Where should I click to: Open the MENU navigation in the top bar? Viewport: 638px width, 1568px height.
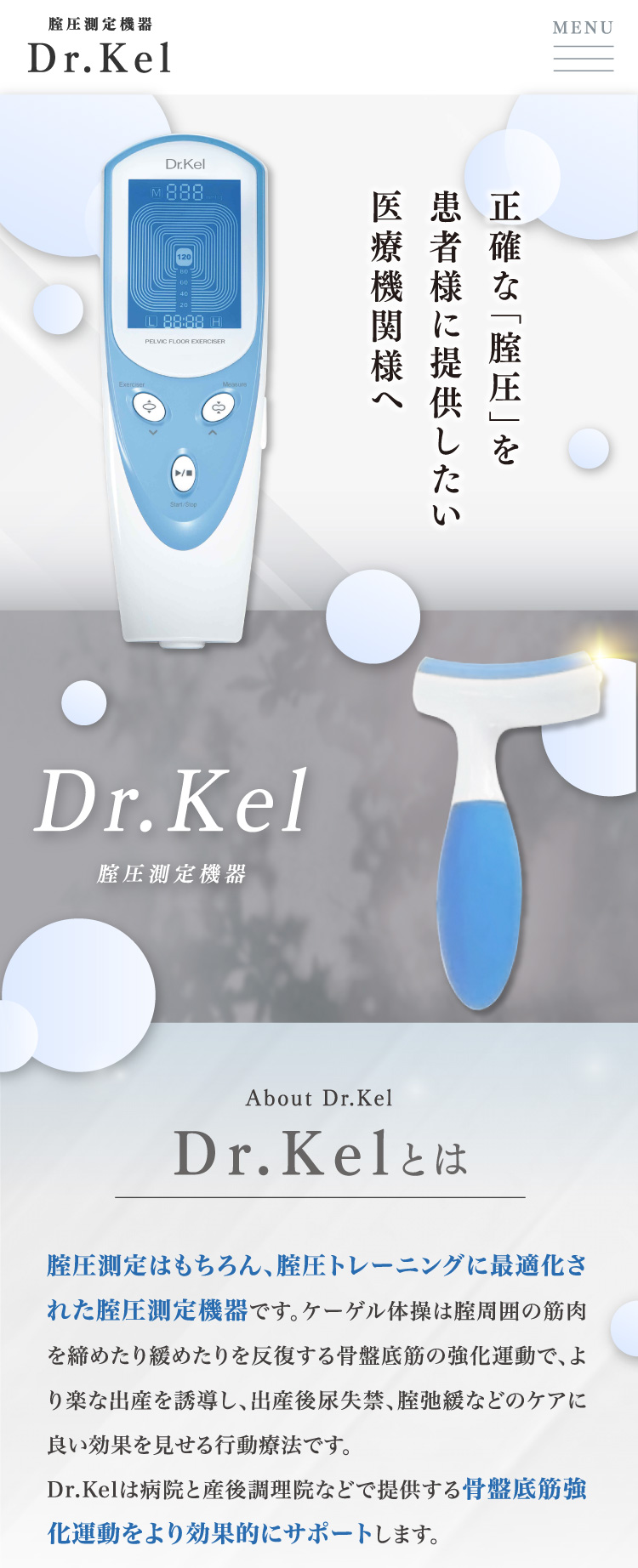pos(582,28)
